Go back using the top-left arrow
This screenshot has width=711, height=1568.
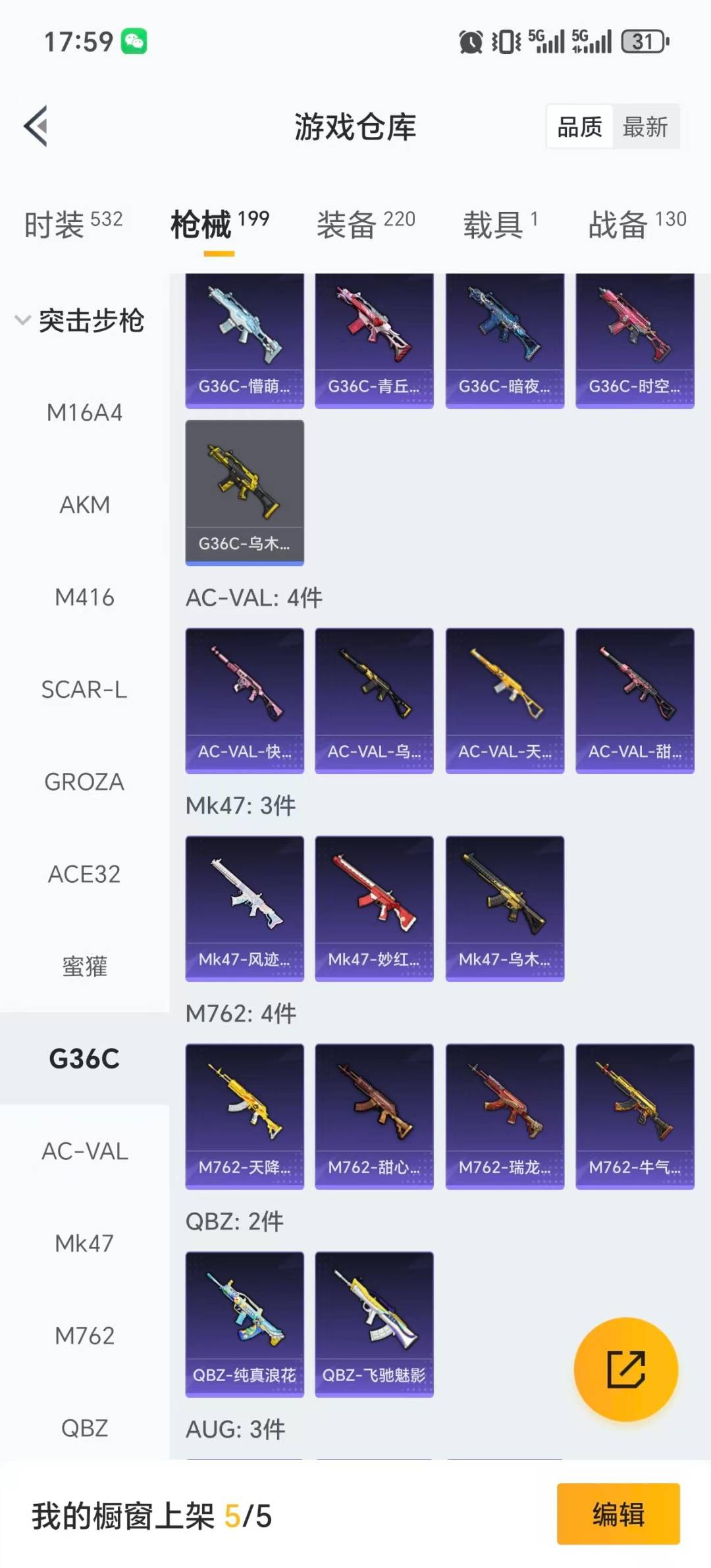pyautogui.click(x=36, y=126)
